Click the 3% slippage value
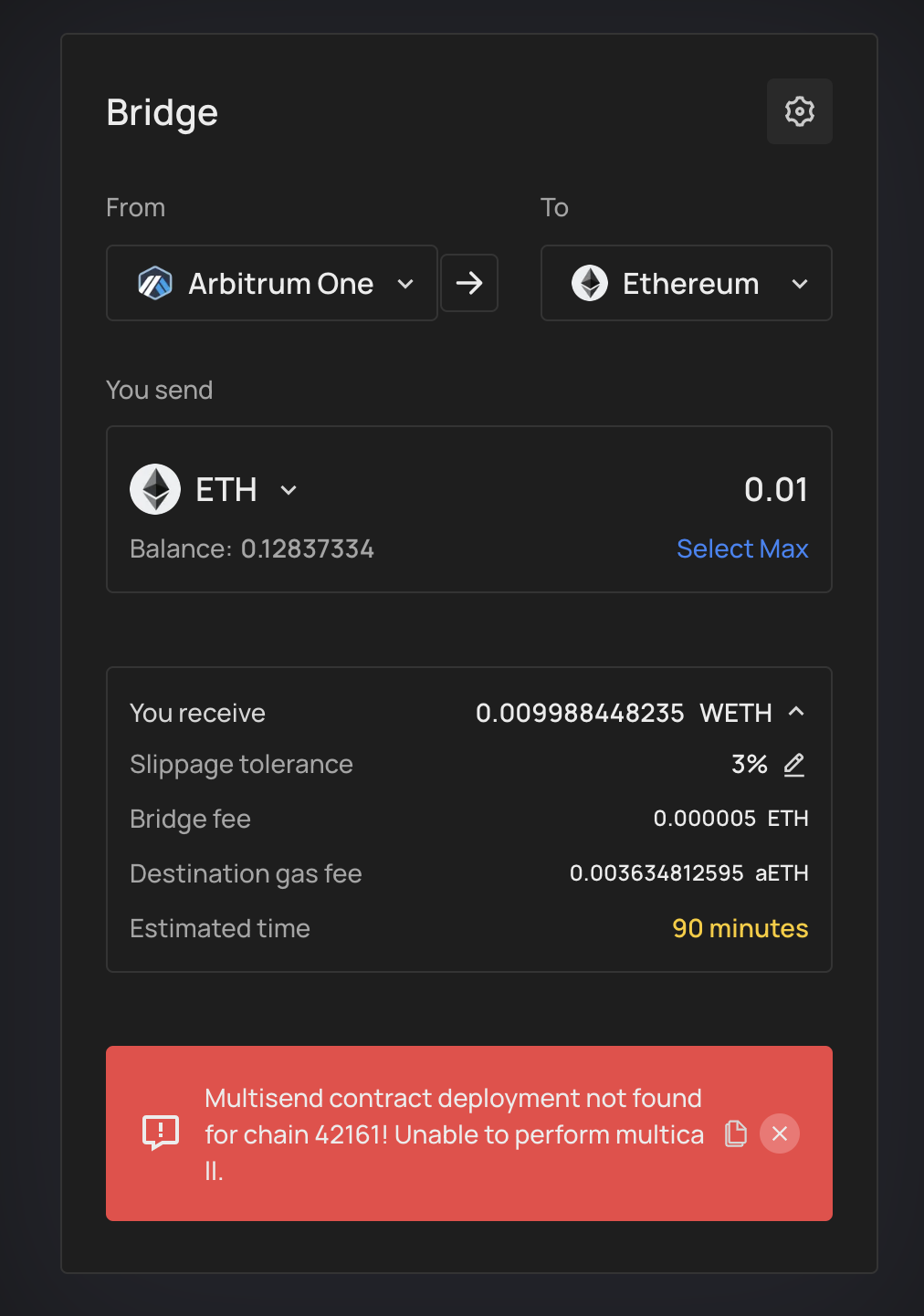Image resolution: width=924 pixels, height=1316 pixels. point(747,764)
